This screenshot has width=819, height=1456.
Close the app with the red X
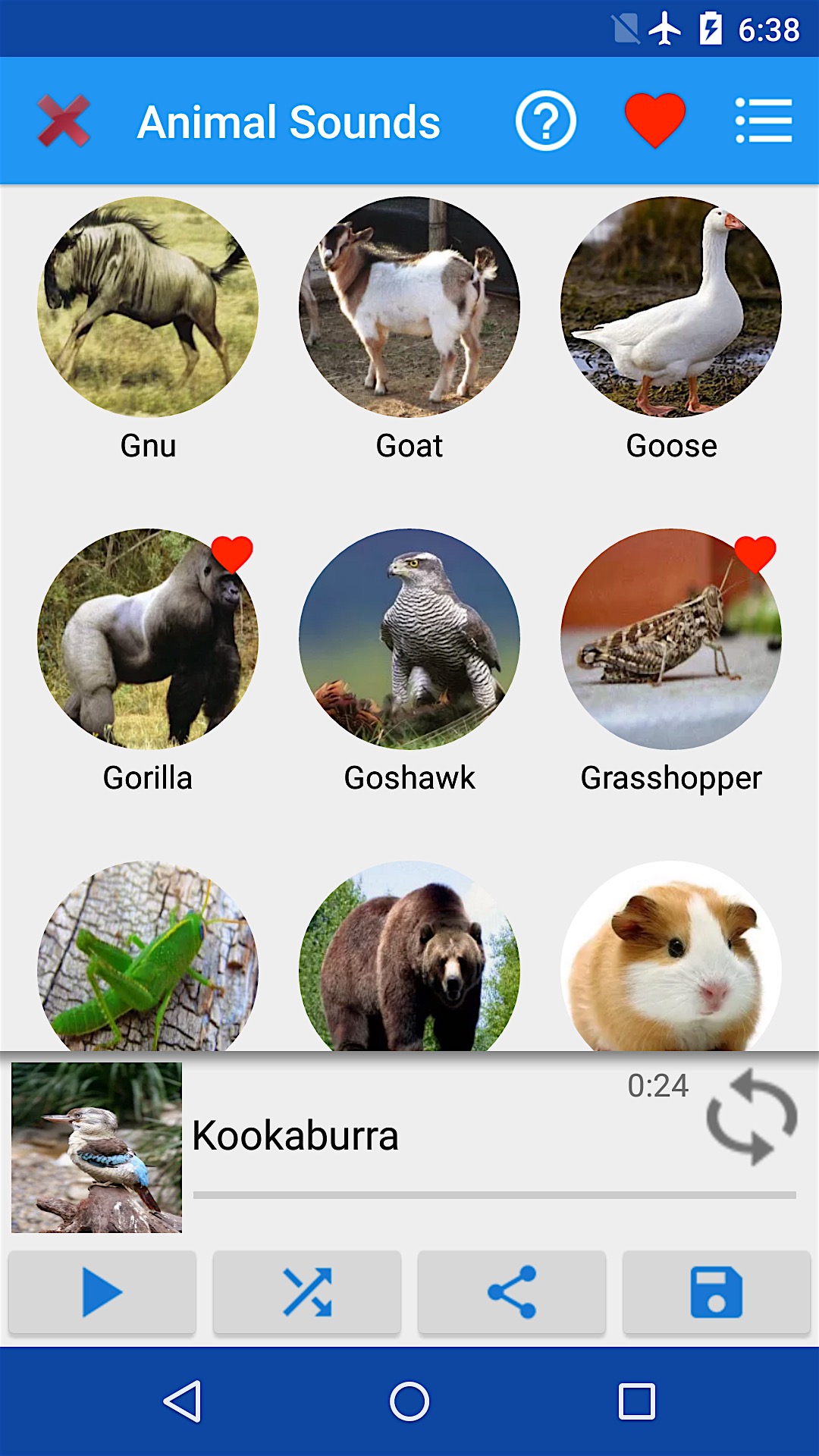click(64, 121)
